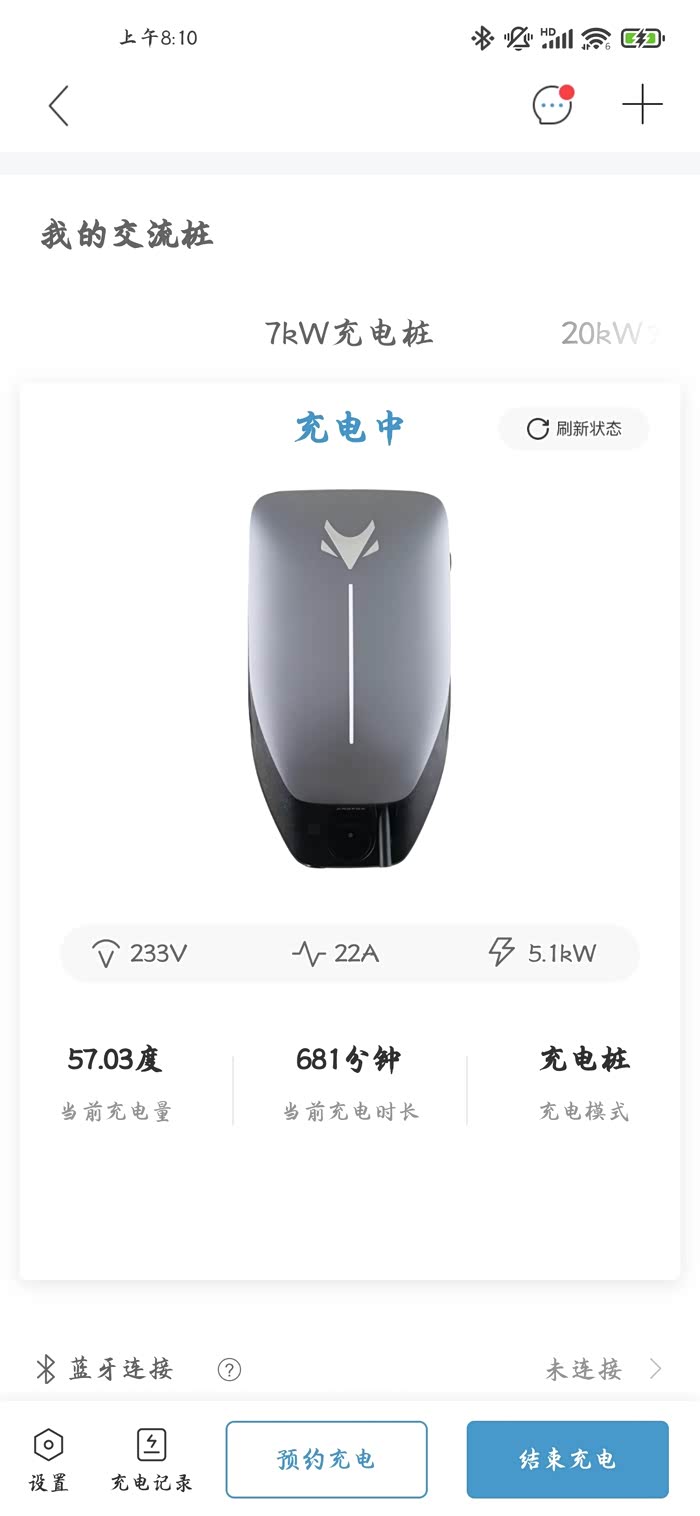Select the 7kW充电桩 tab

(x=349, y=334)
